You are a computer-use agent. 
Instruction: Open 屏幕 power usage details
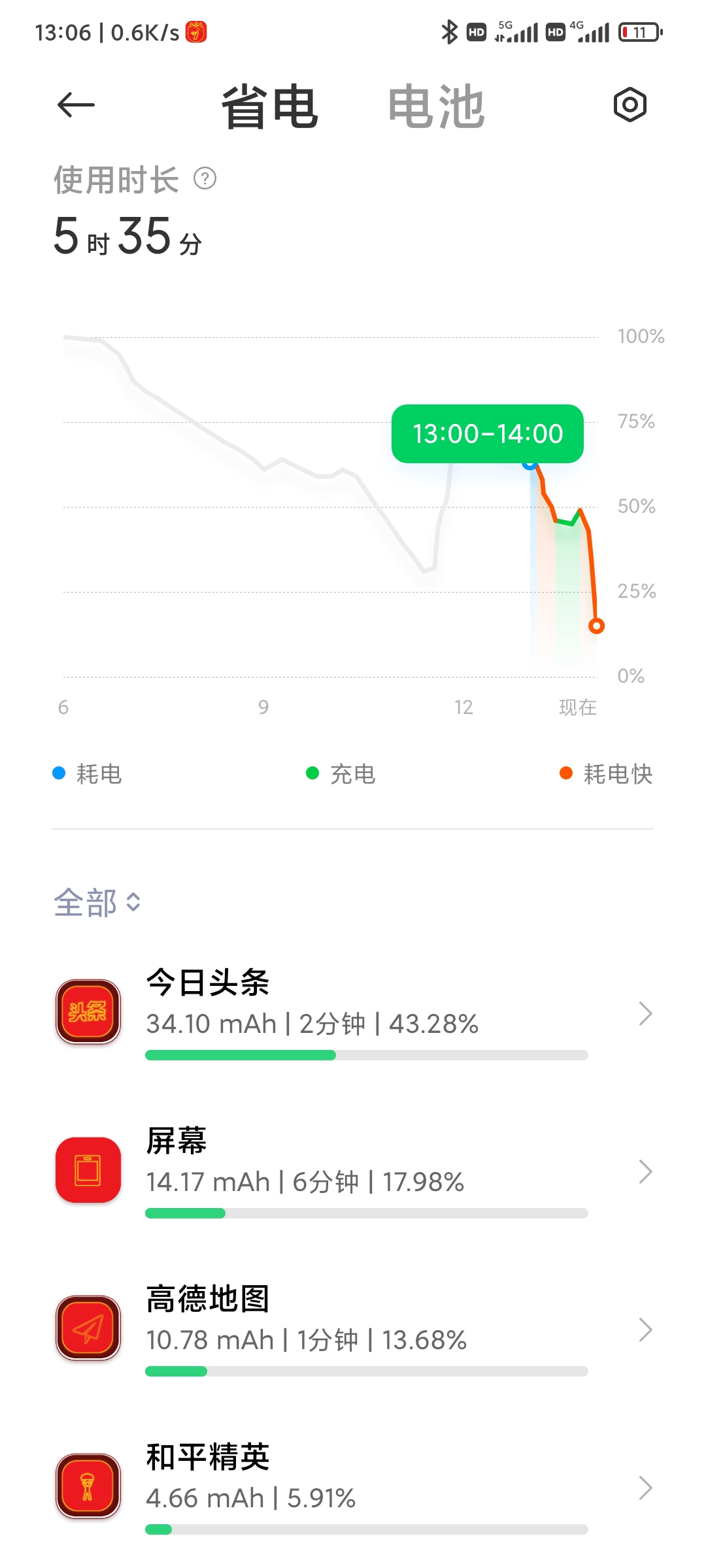(353, 1171)
